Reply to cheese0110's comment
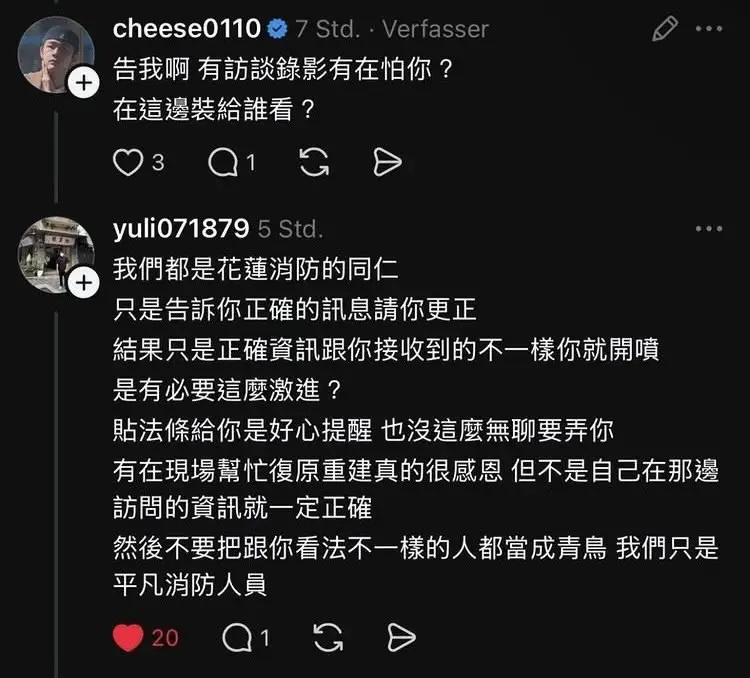 click(x=222, y=163)
